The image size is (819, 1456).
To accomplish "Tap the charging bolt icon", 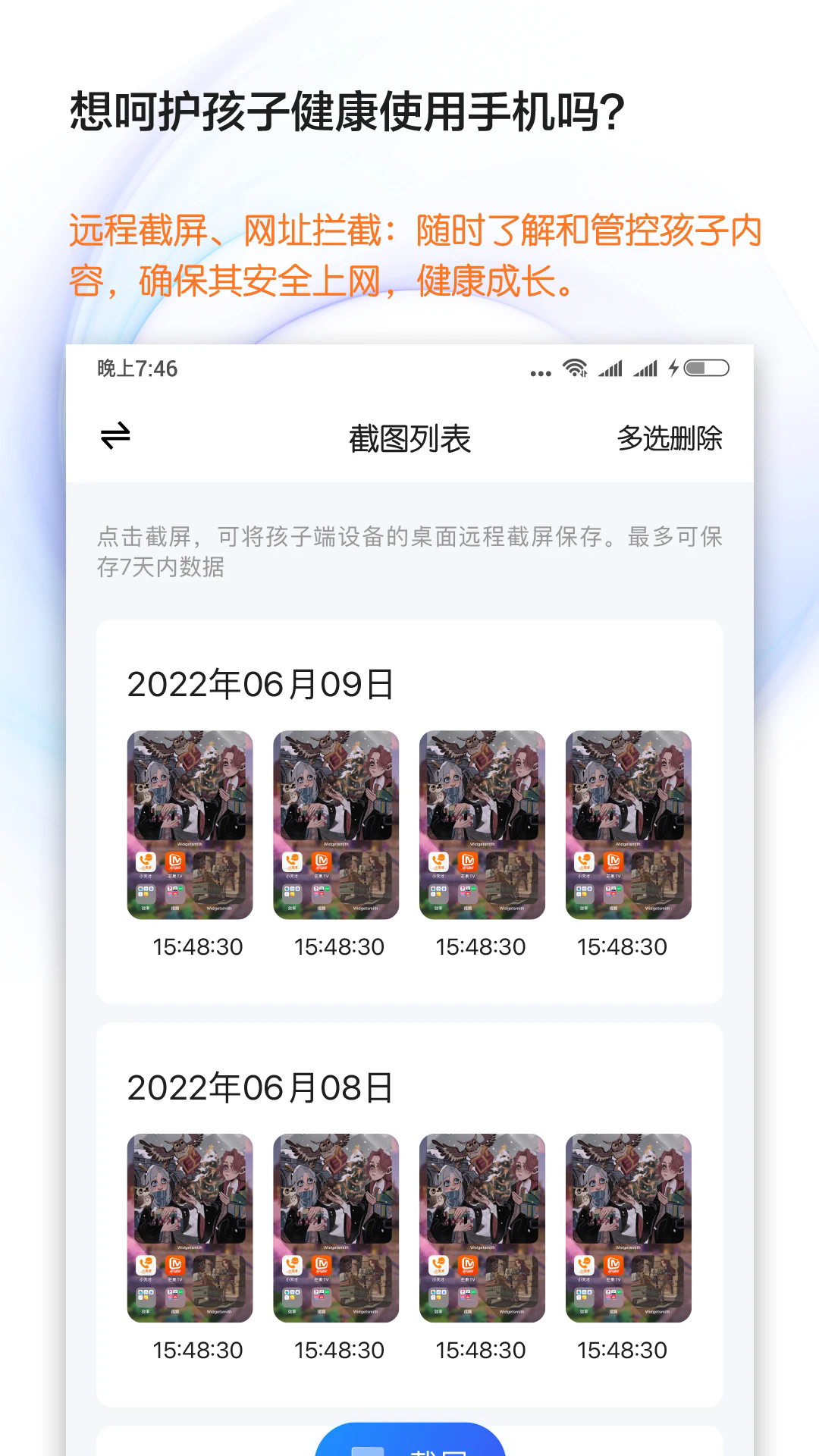I will (675, 369).
